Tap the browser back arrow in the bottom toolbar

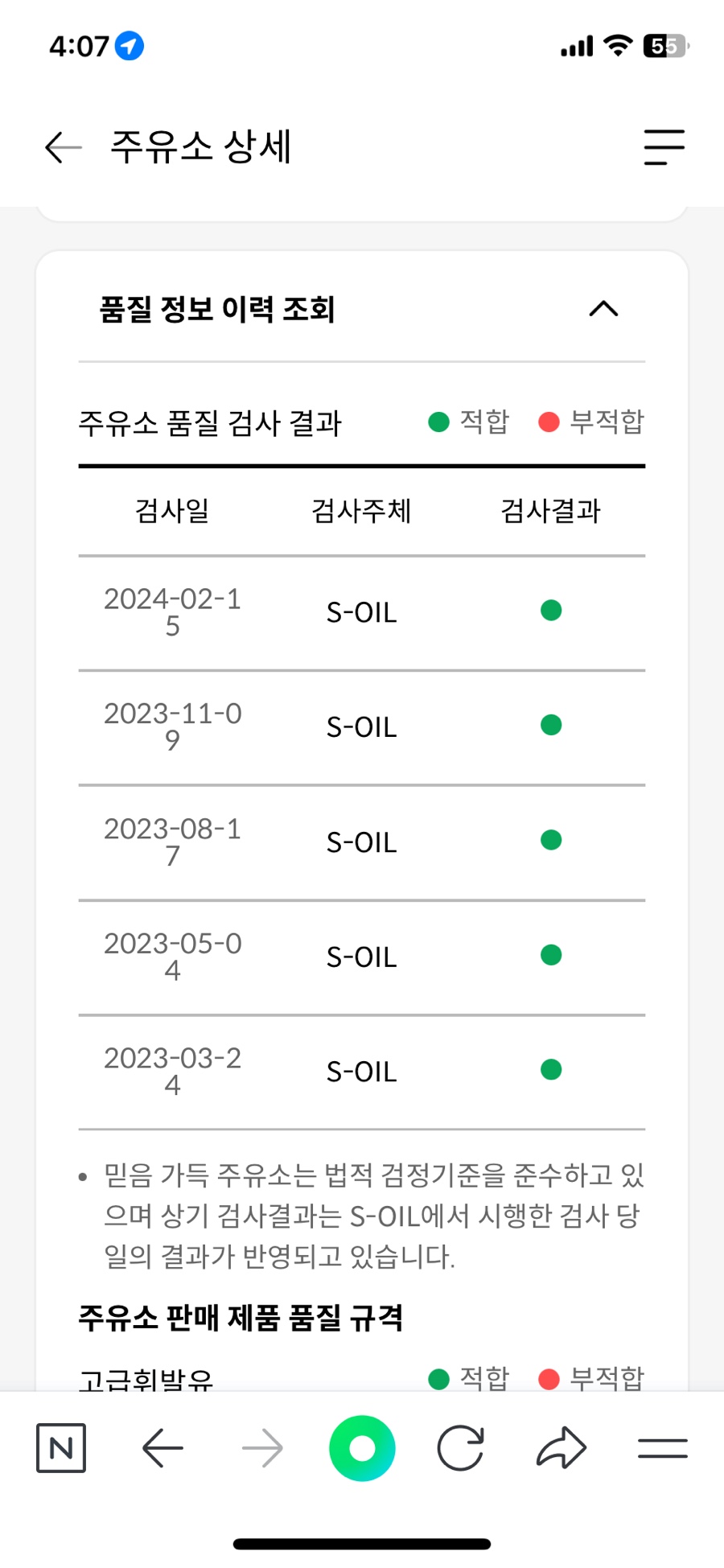(162, 1448)
